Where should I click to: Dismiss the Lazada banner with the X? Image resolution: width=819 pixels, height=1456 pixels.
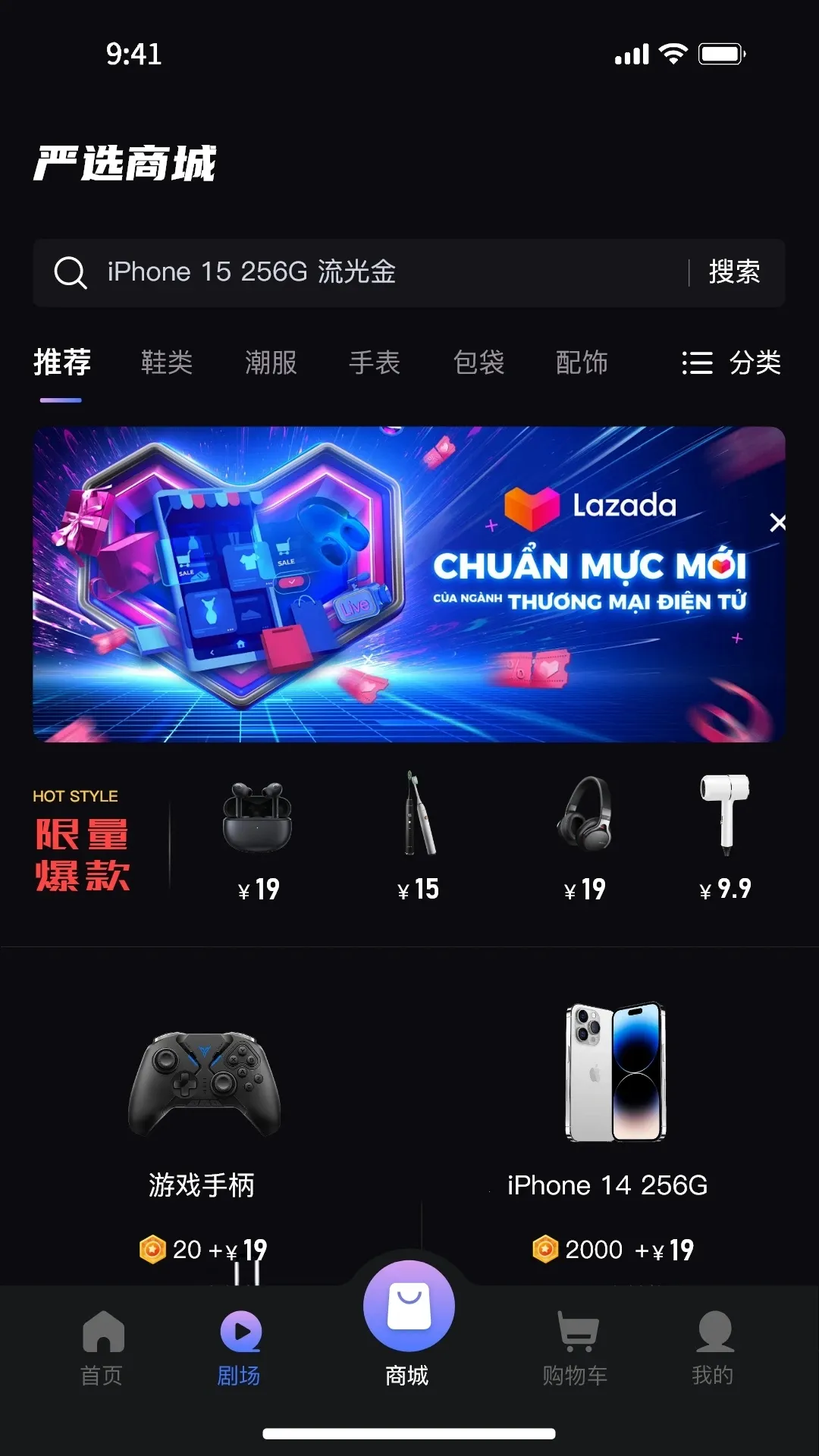[x=777, y=522]
